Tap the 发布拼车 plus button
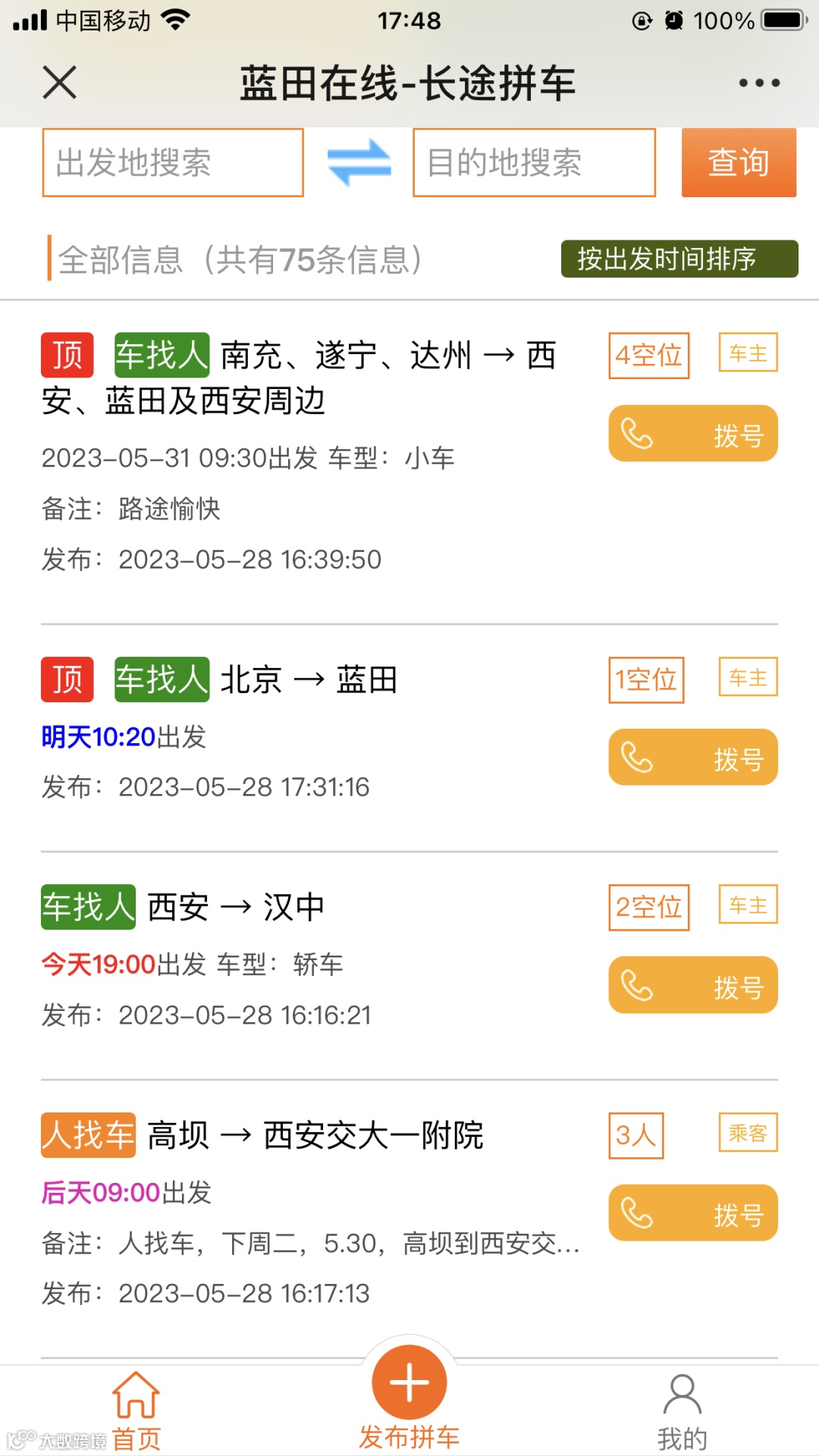 [409, 1384]
